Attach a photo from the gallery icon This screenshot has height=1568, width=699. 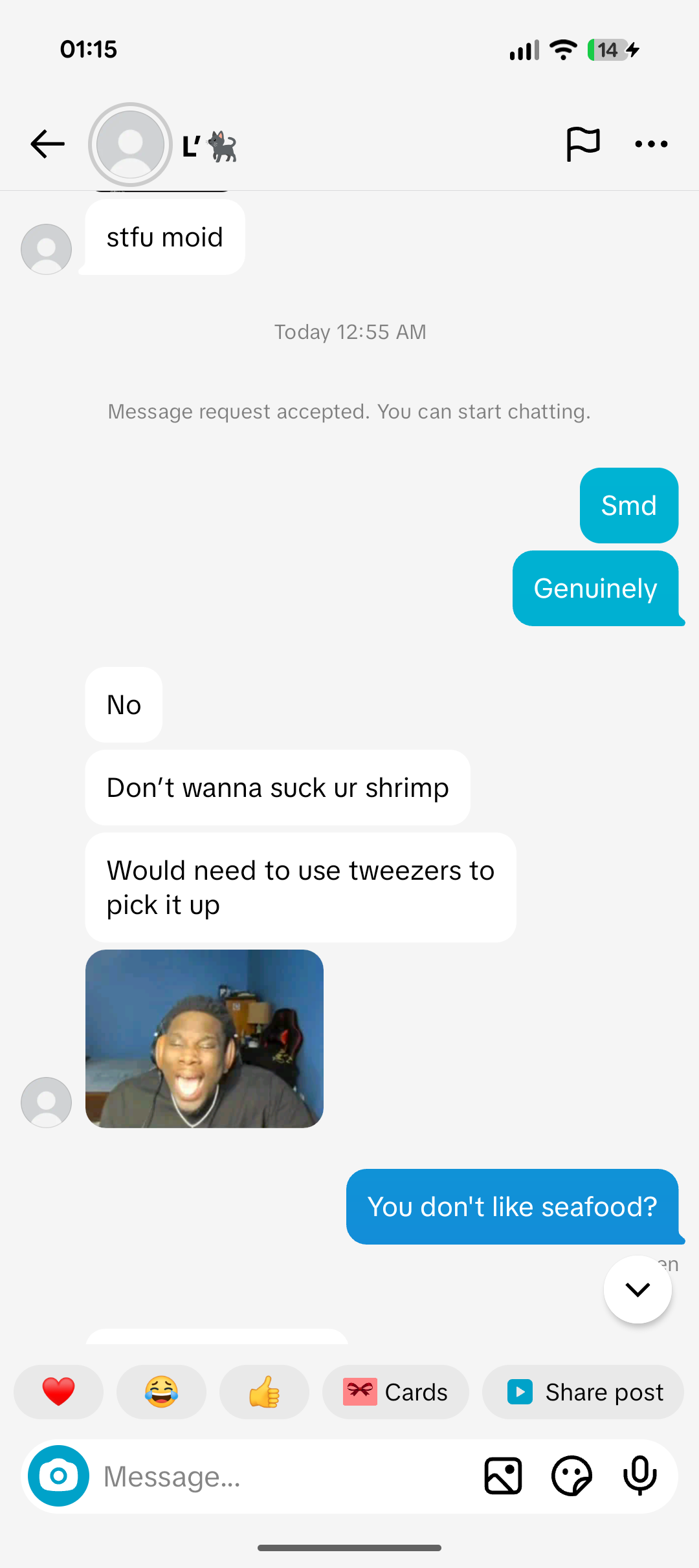503,1476
